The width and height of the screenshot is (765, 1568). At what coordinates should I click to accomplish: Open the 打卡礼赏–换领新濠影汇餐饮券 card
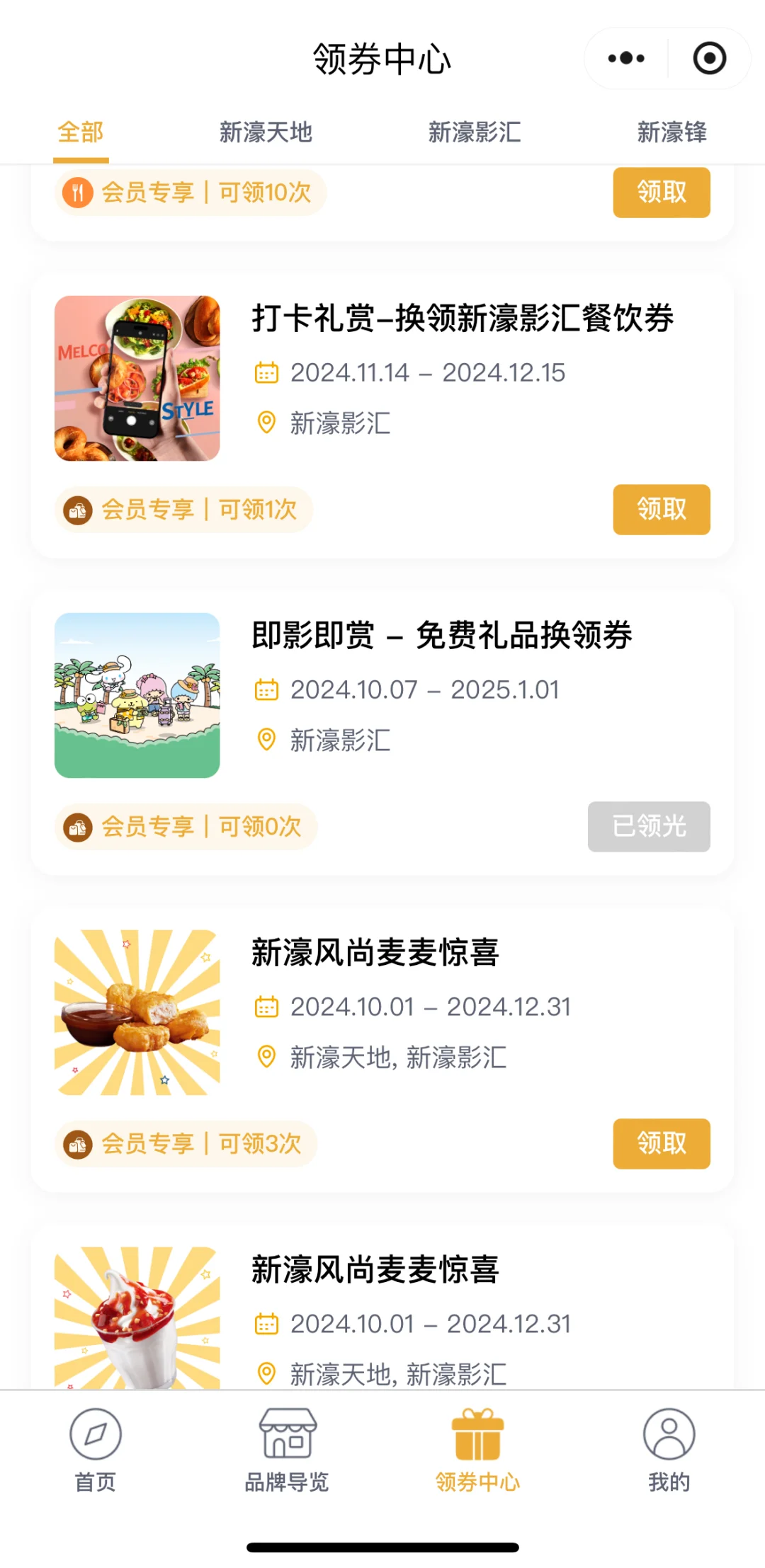click(382, 415)
